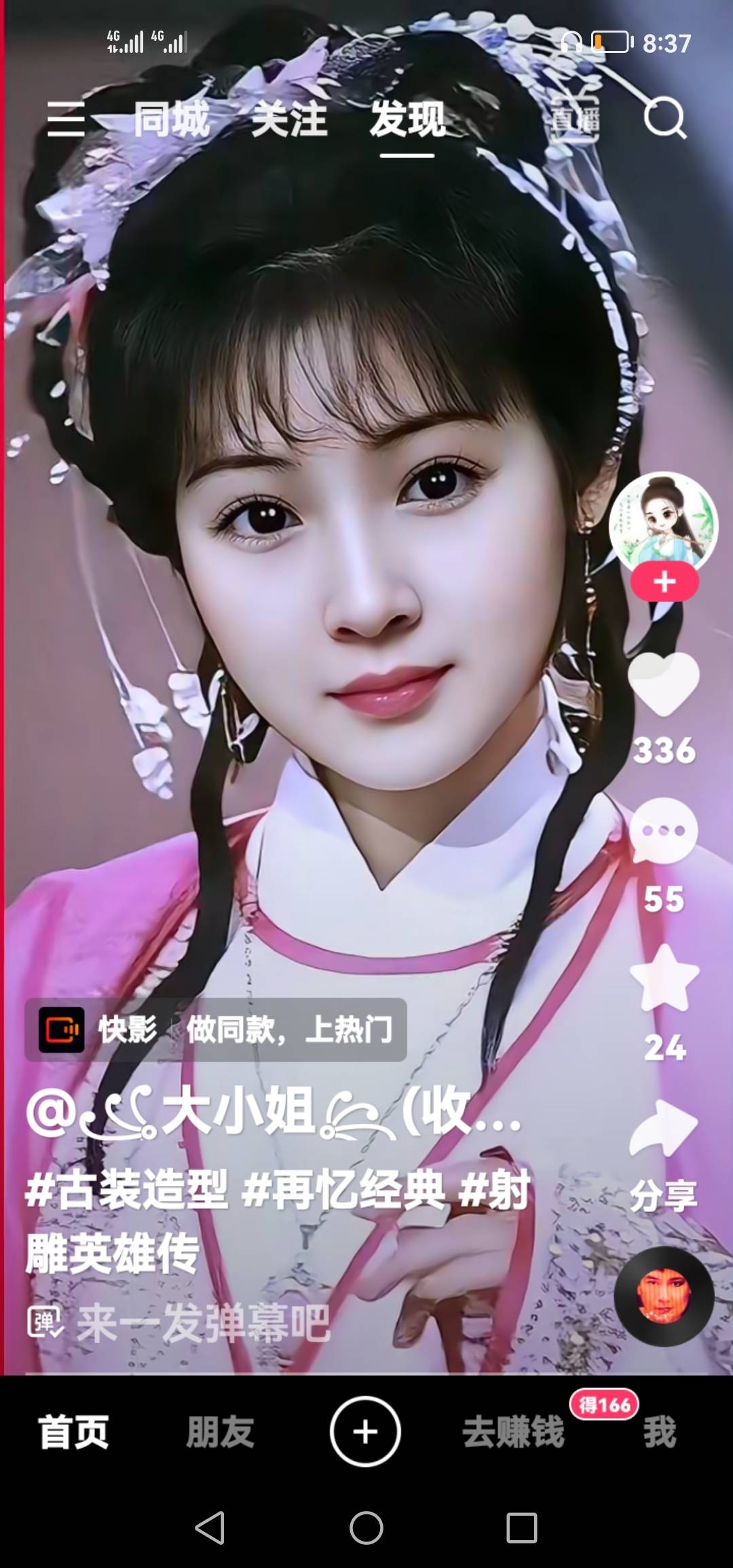This screenshot has height=1568, width=733.
Task: Open the #古装造型 hashtag
Action: click(126, 1189)
